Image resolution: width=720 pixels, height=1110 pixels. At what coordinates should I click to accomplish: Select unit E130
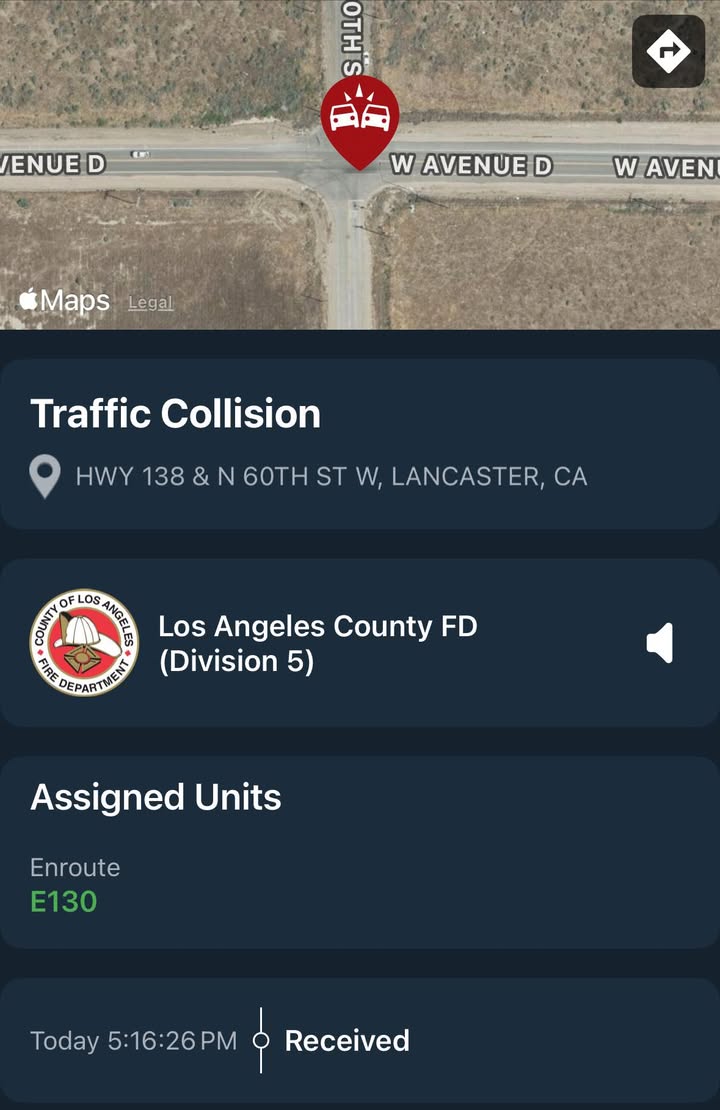pyautogui.click(x=64, y=902)
